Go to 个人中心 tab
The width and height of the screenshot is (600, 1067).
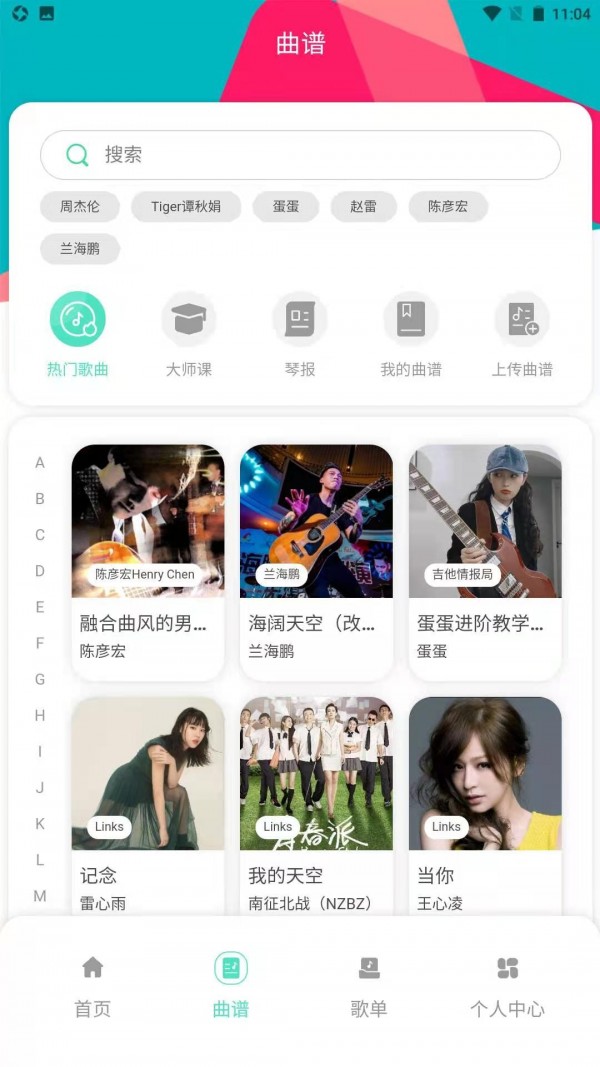coord(507,985)
